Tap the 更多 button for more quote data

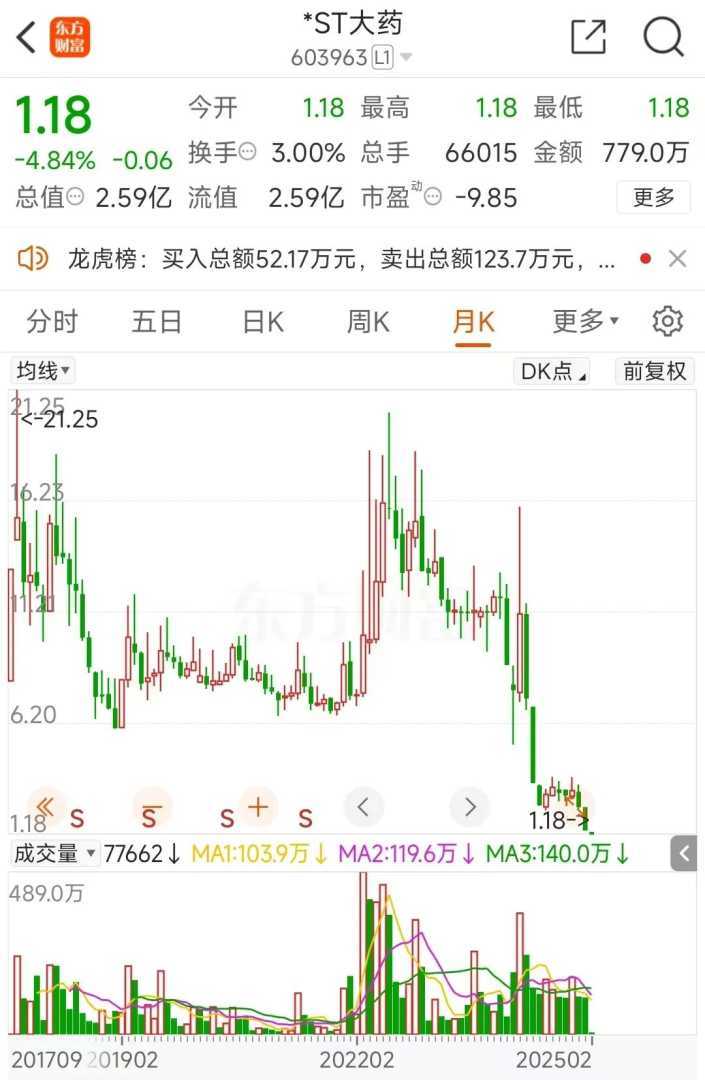(653, 197)
